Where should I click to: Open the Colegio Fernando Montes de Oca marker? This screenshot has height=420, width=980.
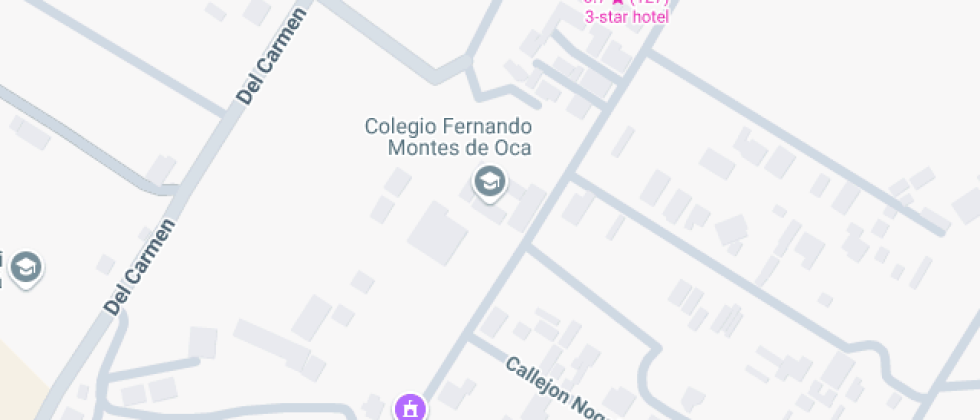click(489, 182)
